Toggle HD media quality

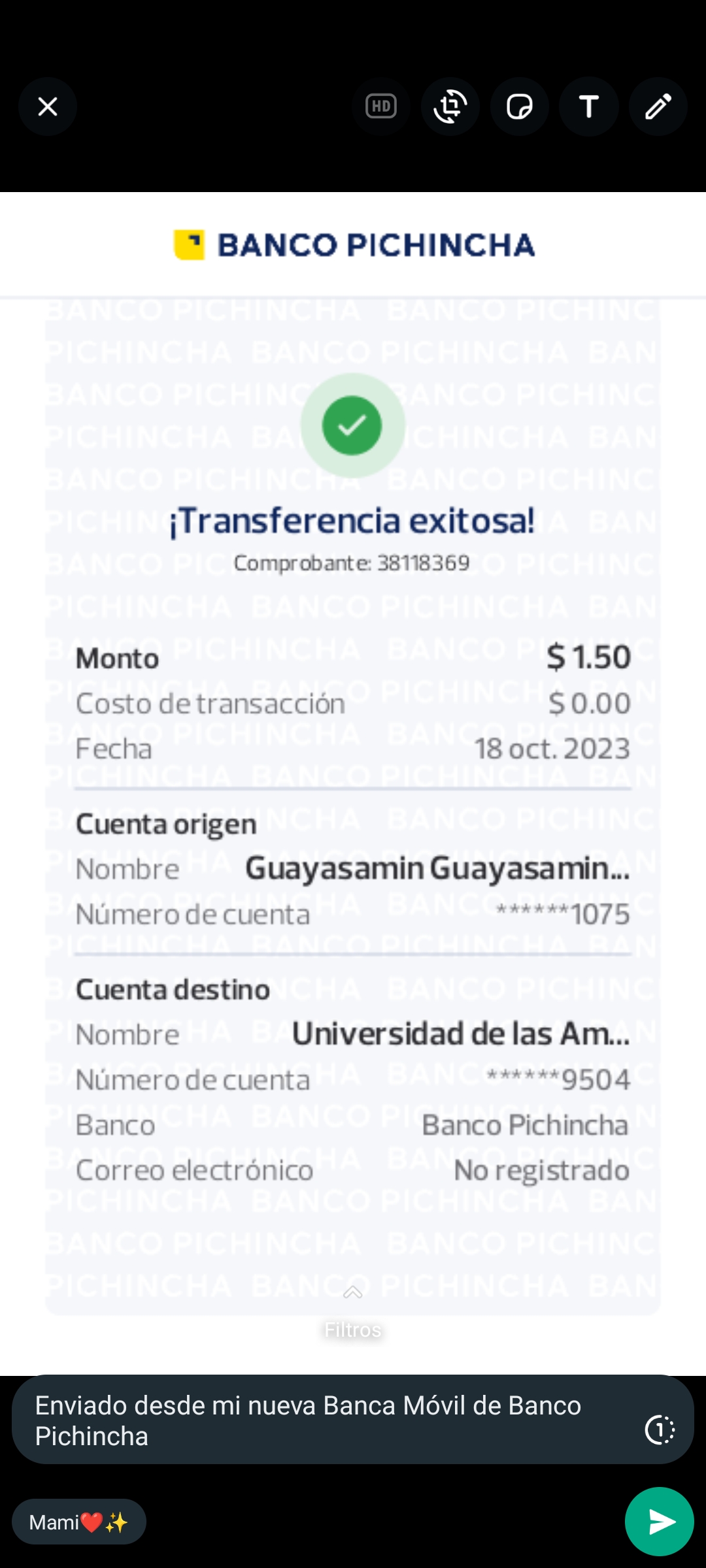[x=381, y=106]
